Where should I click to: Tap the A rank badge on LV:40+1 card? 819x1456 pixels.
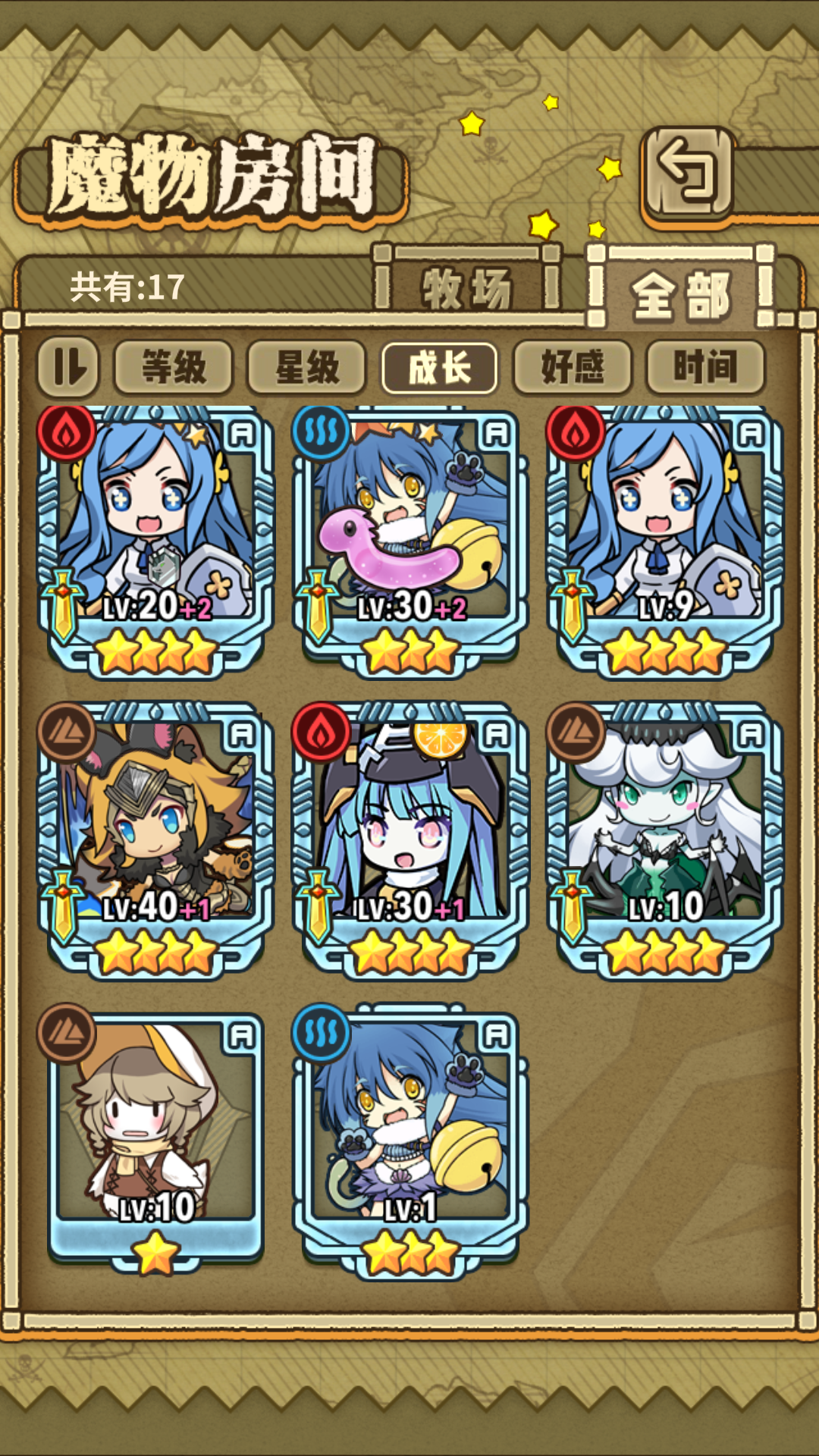pyautogui.click(x=243, y=732)
